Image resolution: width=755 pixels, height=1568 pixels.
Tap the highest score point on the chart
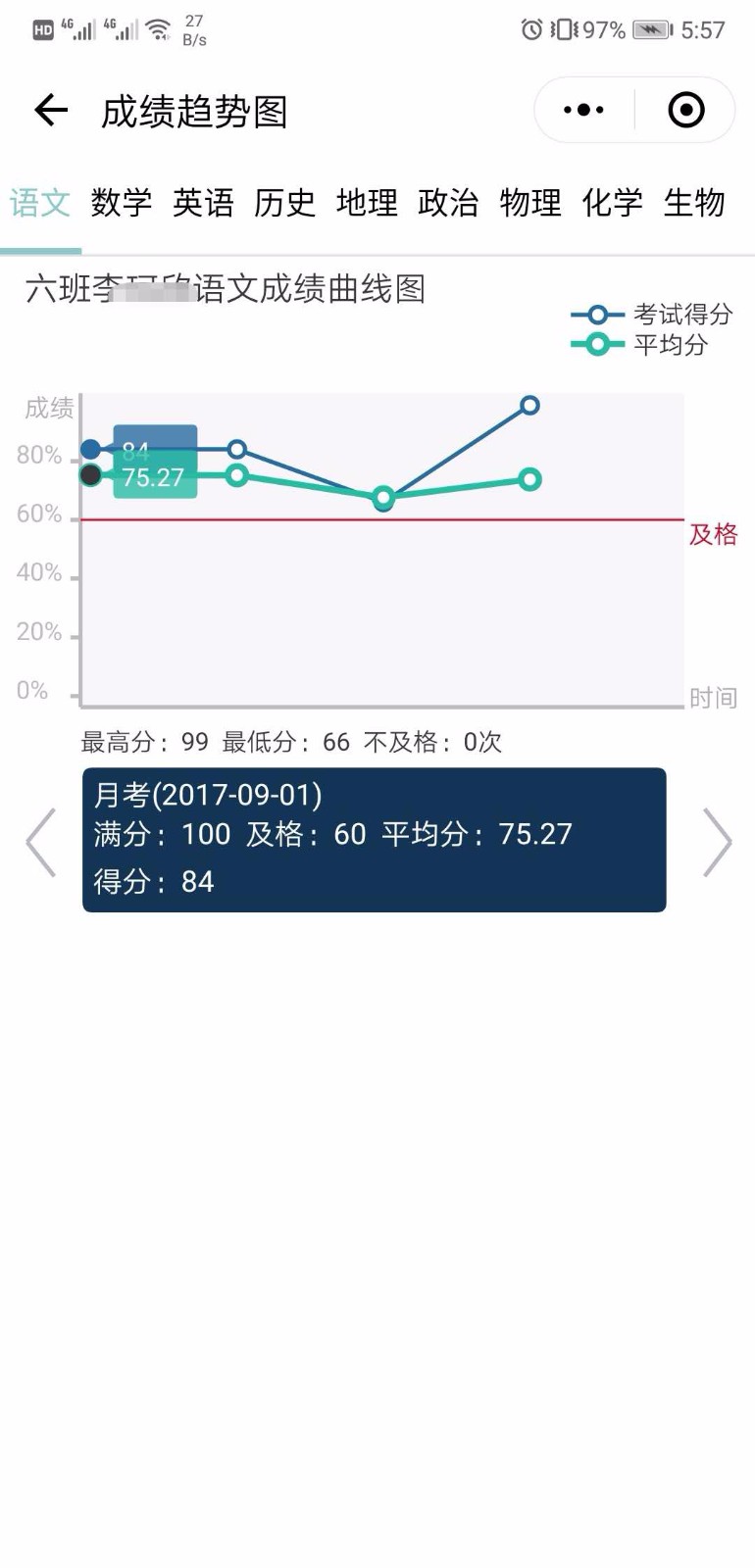click(529, 405)
